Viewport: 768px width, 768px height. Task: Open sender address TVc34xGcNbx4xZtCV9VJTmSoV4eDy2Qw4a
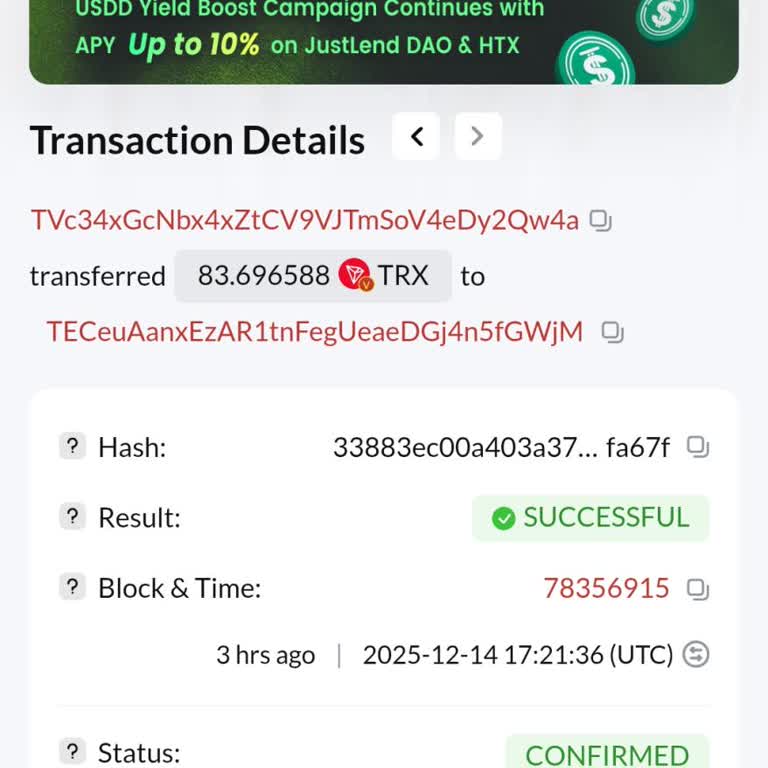tap(305, 220)
